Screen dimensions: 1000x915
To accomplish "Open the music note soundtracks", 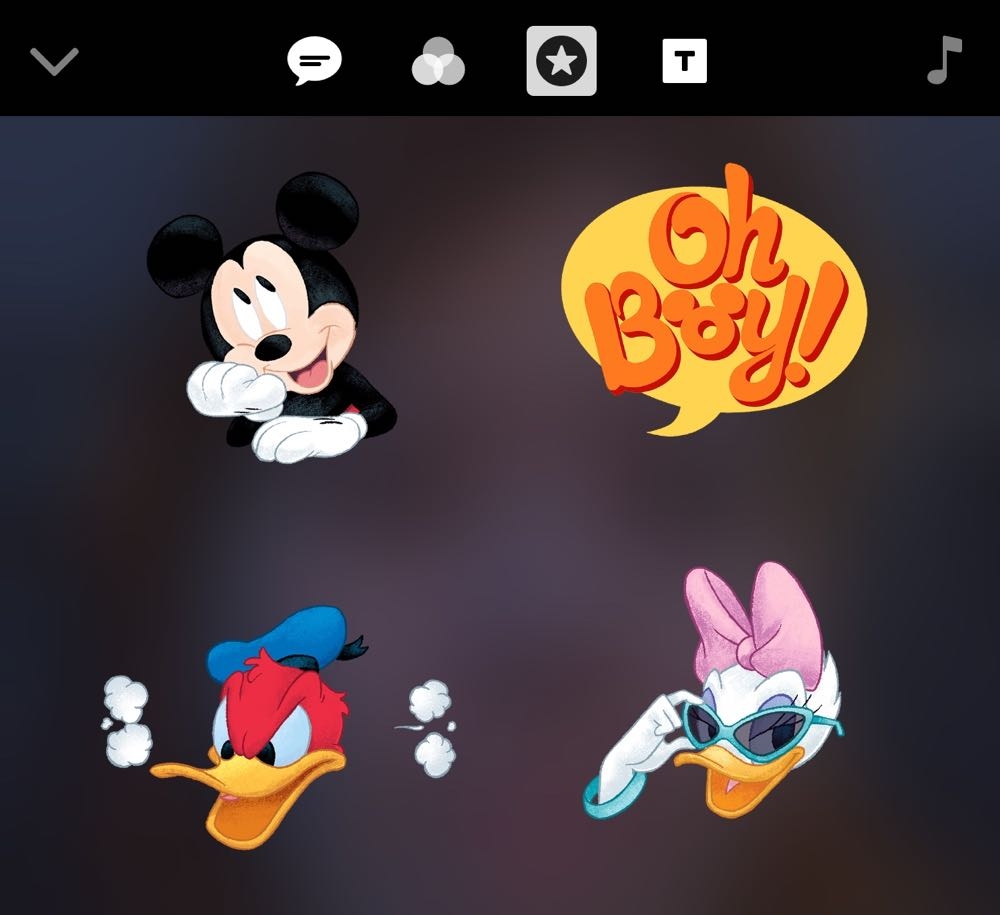I will click(x=943, y=60).
